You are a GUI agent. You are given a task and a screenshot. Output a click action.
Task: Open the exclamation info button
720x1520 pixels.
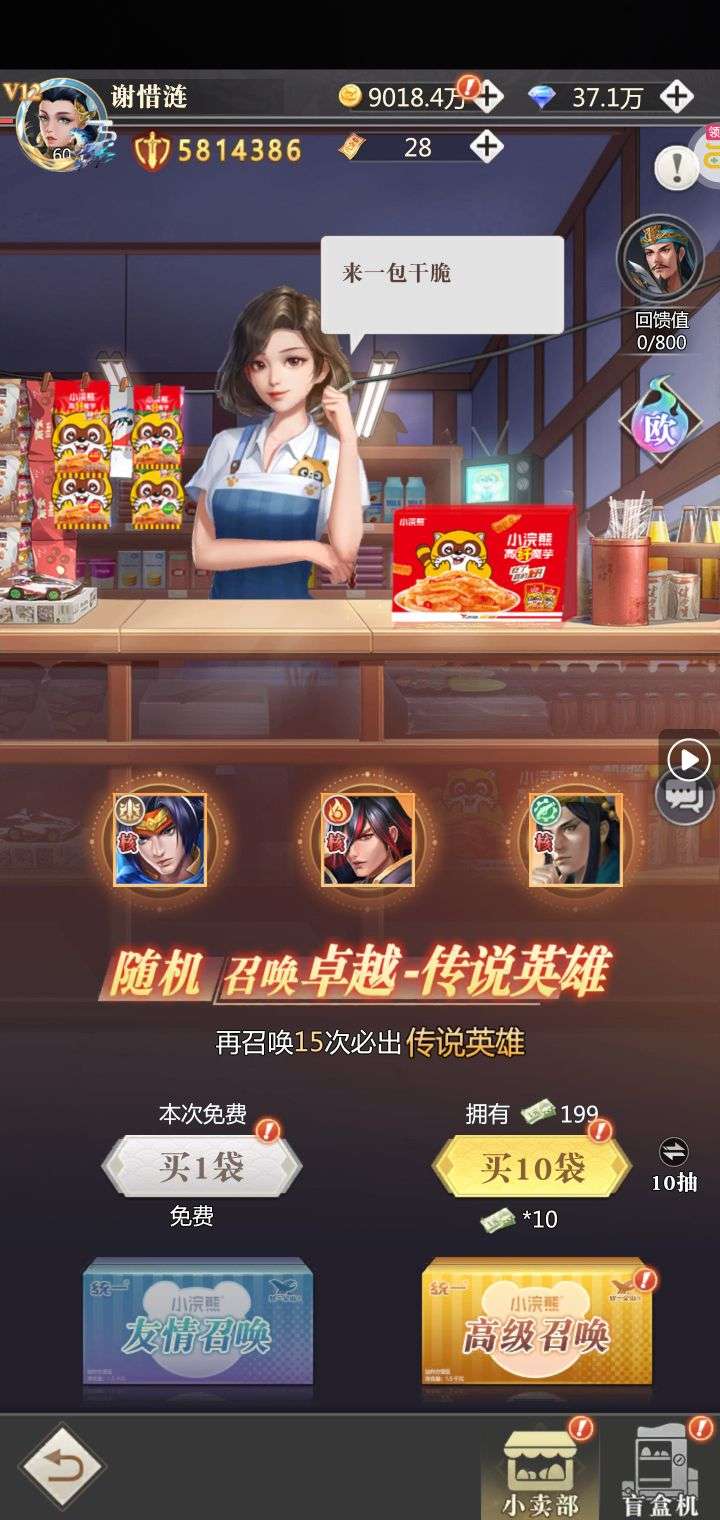pos(677,167)
